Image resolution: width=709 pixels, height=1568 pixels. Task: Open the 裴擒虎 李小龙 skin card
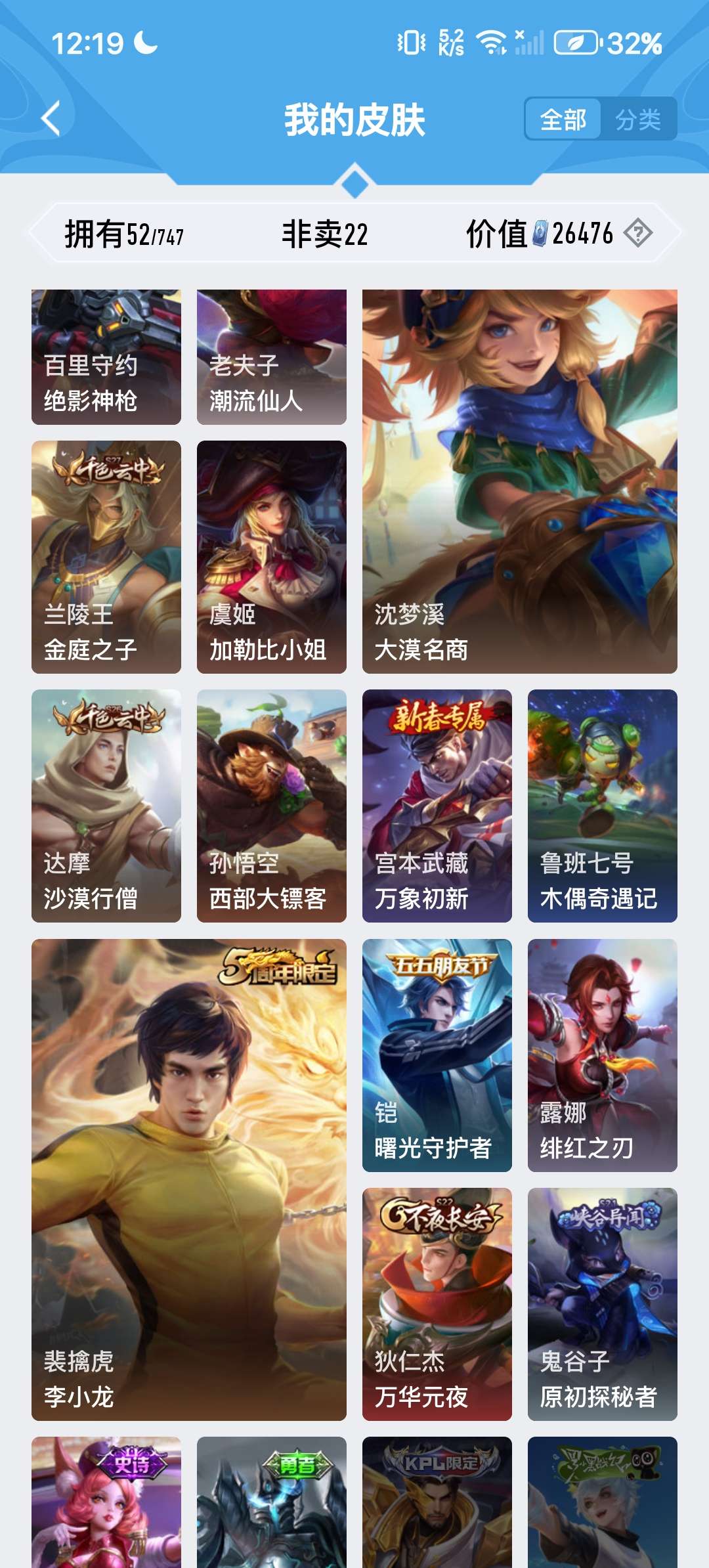(x=189, y=1179)
